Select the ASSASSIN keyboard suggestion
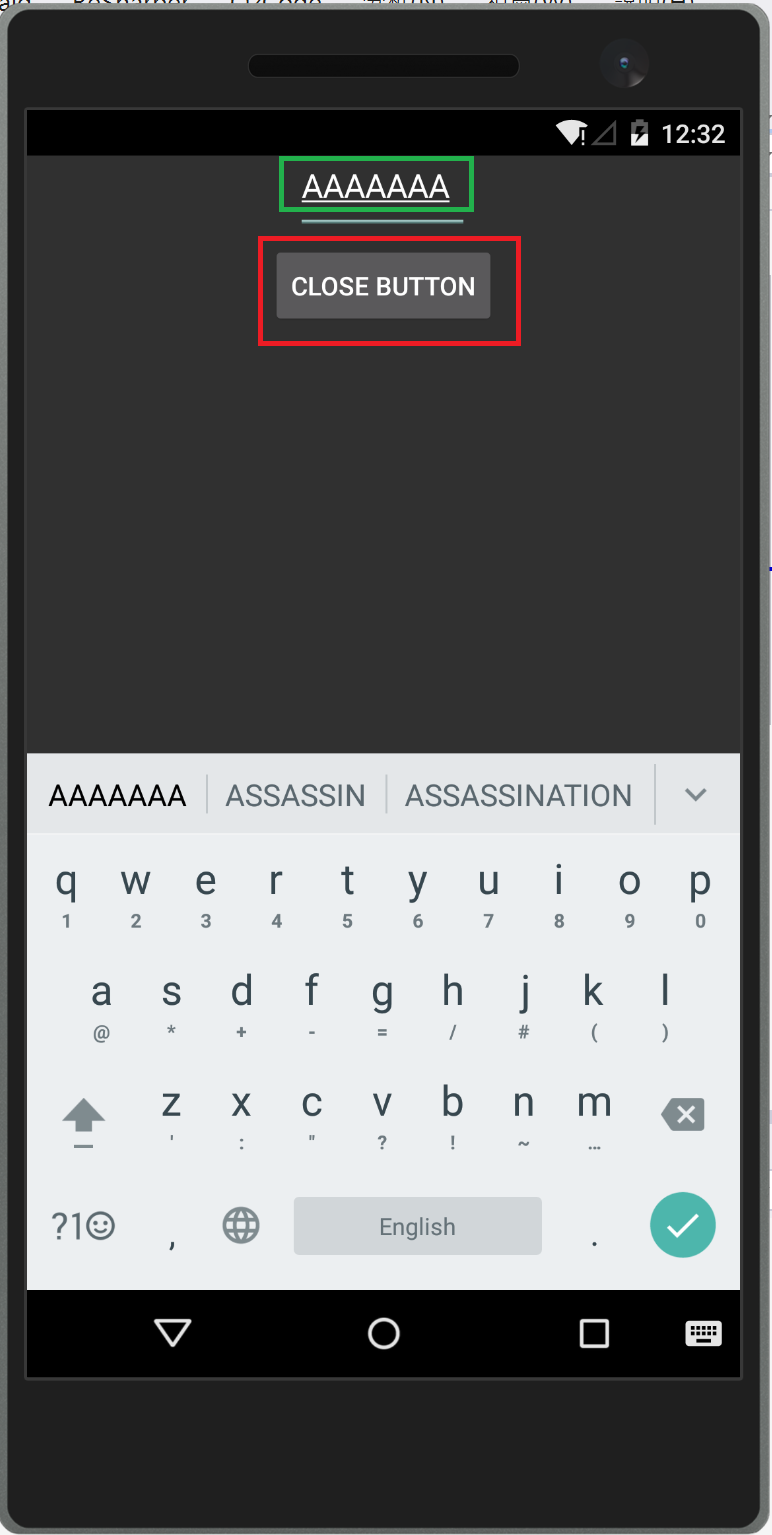This screenshot has height=1535, width=772. [296, 795]
